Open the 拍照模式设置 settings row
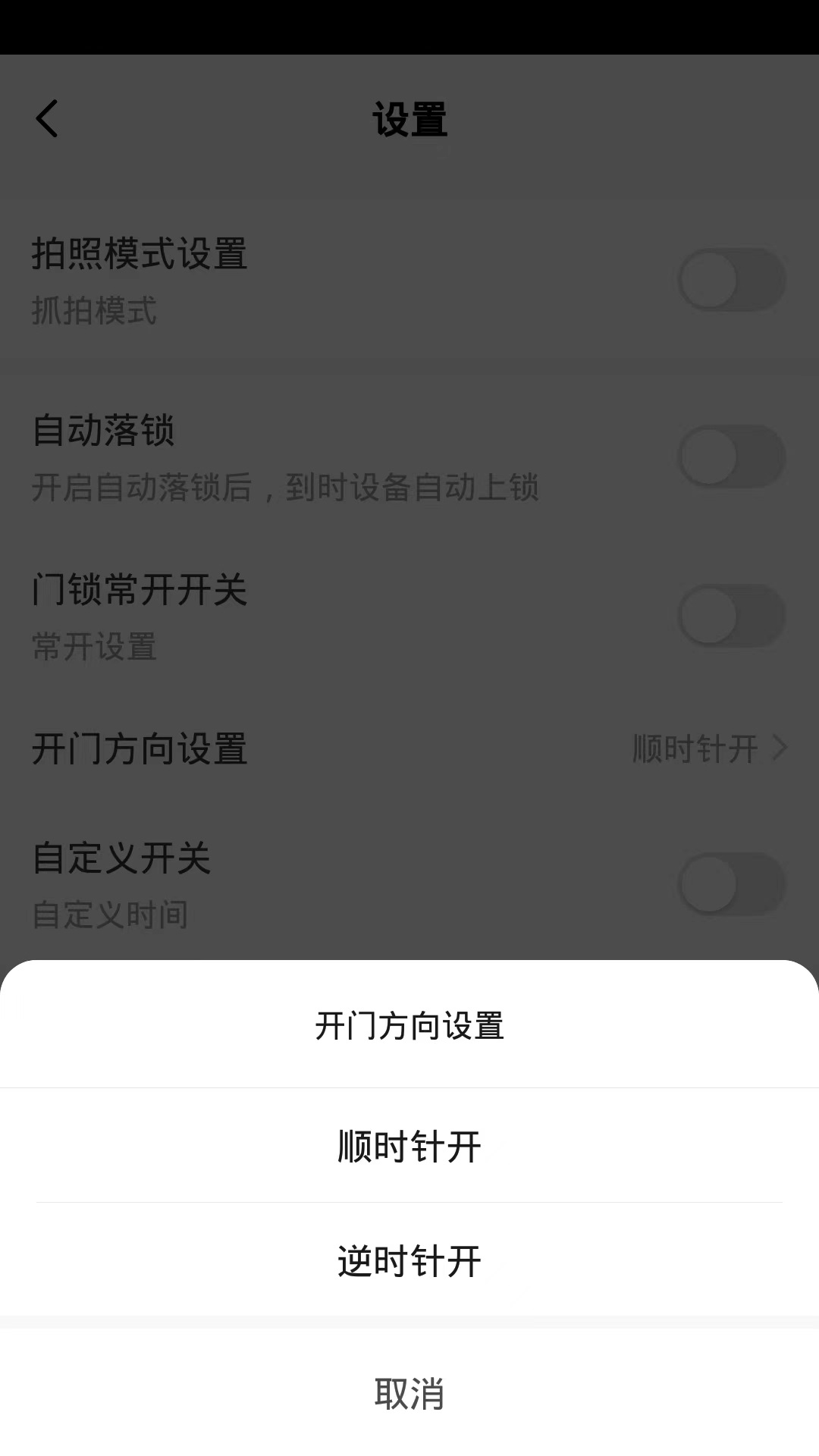This screenshot has height=1456, width=819. pyautogui.click(x=141, y=254)
